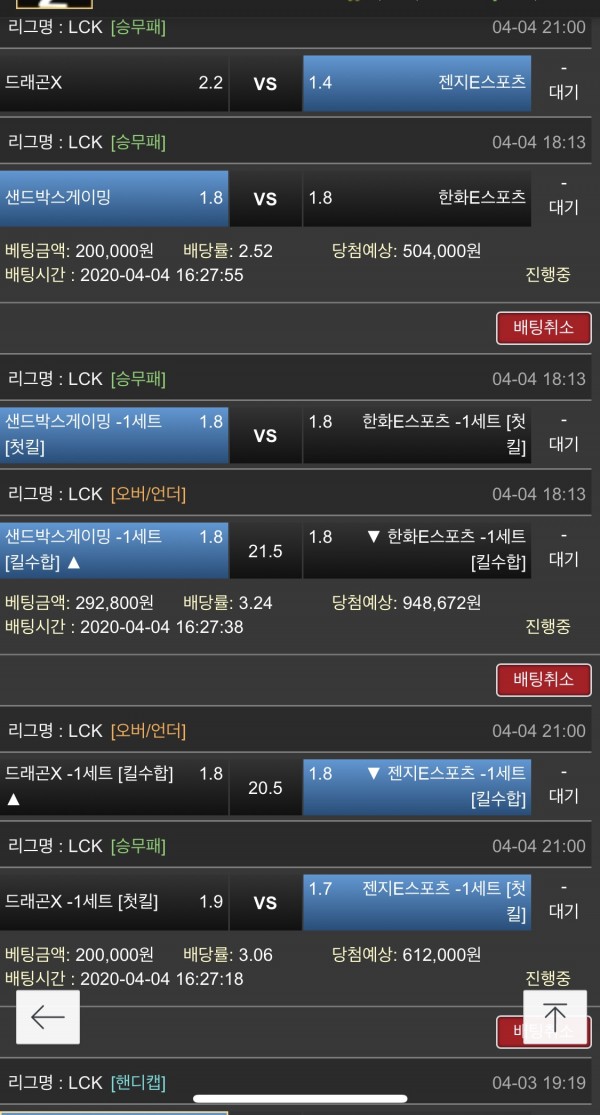This screenshot has width=600, height=1115.
Task: Go back with the left arrow button
Action: tap(48, 1017)
